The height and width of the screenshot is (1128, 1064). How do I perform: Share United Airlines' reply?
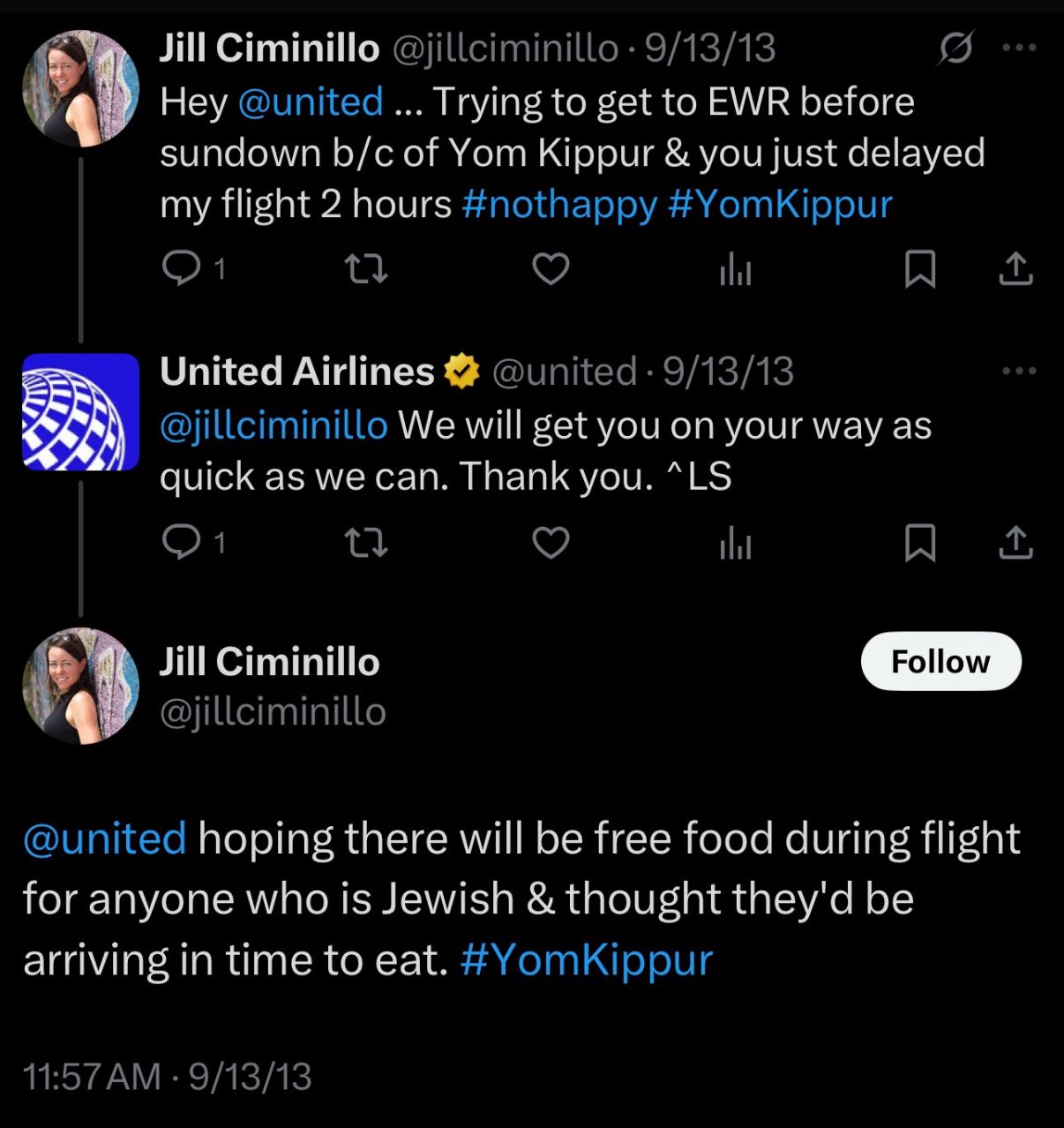click(x=1015, y=543)
